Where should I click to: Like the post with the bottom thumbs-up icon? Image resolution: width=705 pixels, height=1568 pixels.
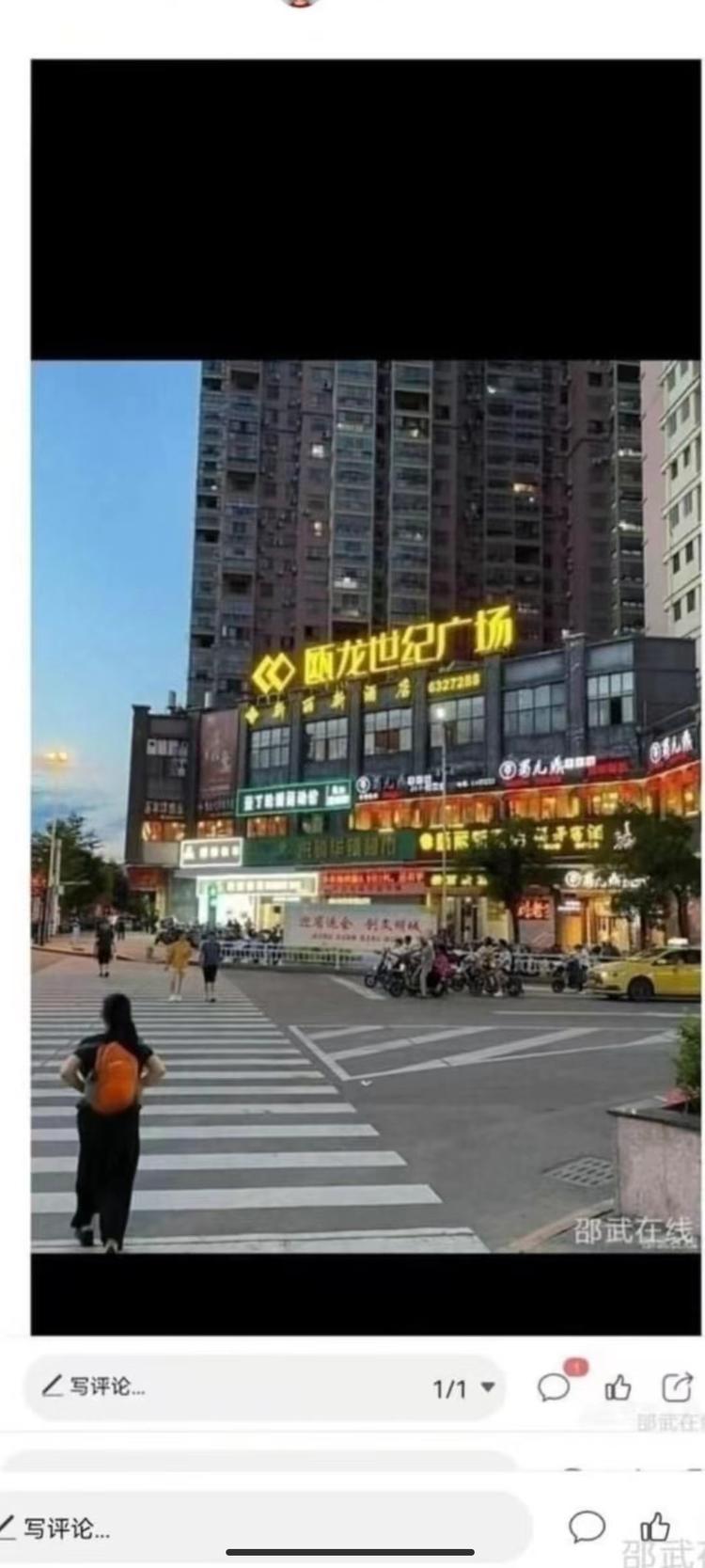pos(655,1526)
